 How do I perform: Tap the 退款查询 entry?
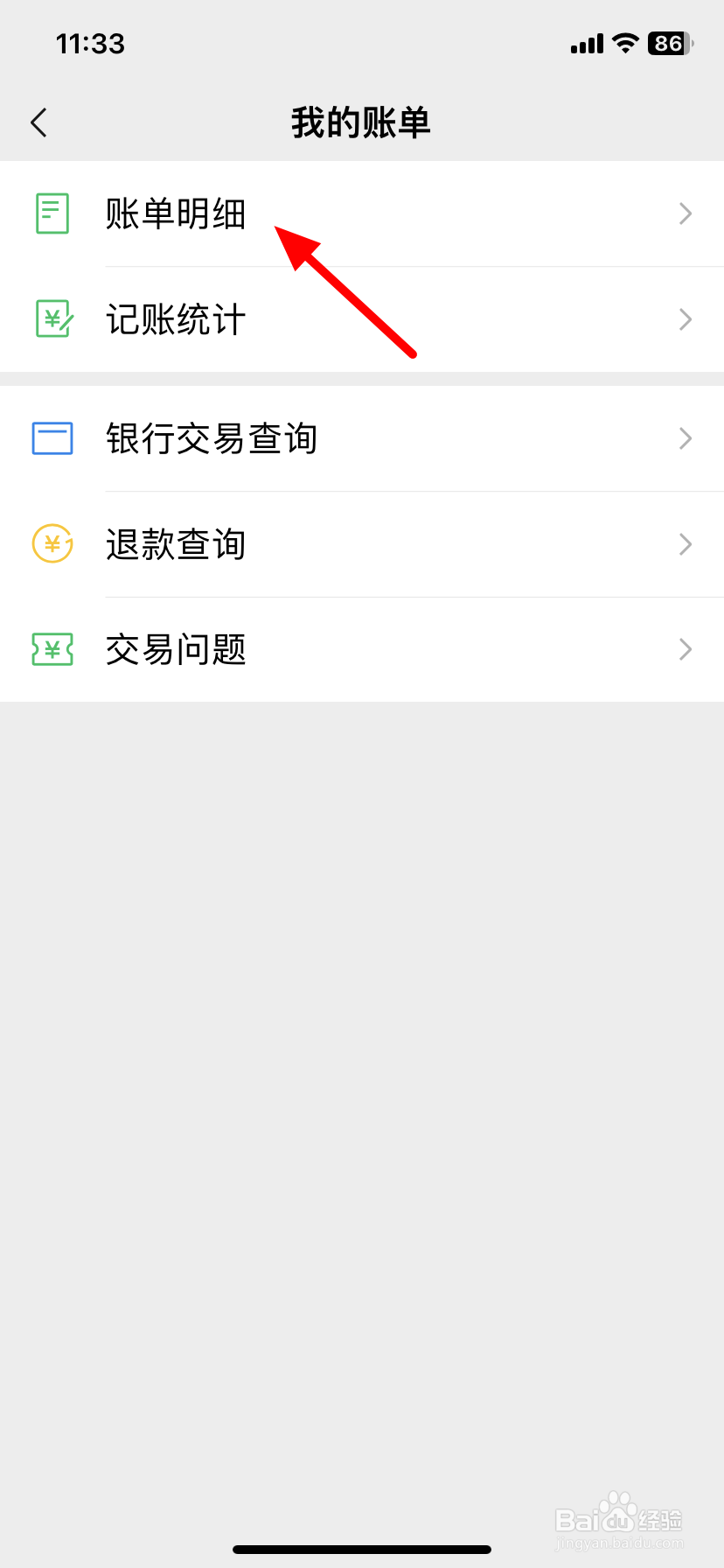coord(174,544)
